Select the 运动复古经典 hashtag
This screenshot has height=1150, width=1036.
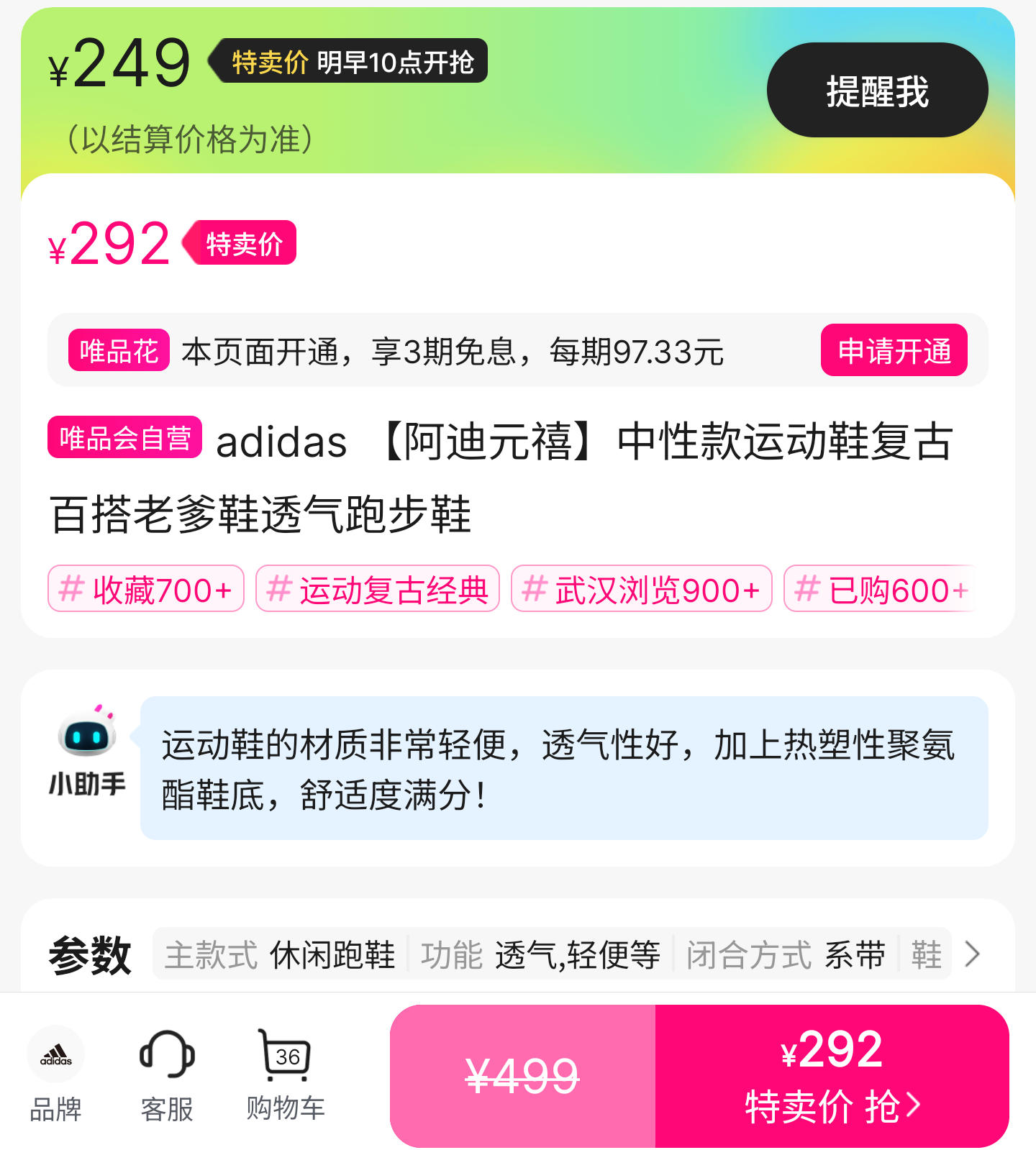pyautogui.click(x=376, y=588)
